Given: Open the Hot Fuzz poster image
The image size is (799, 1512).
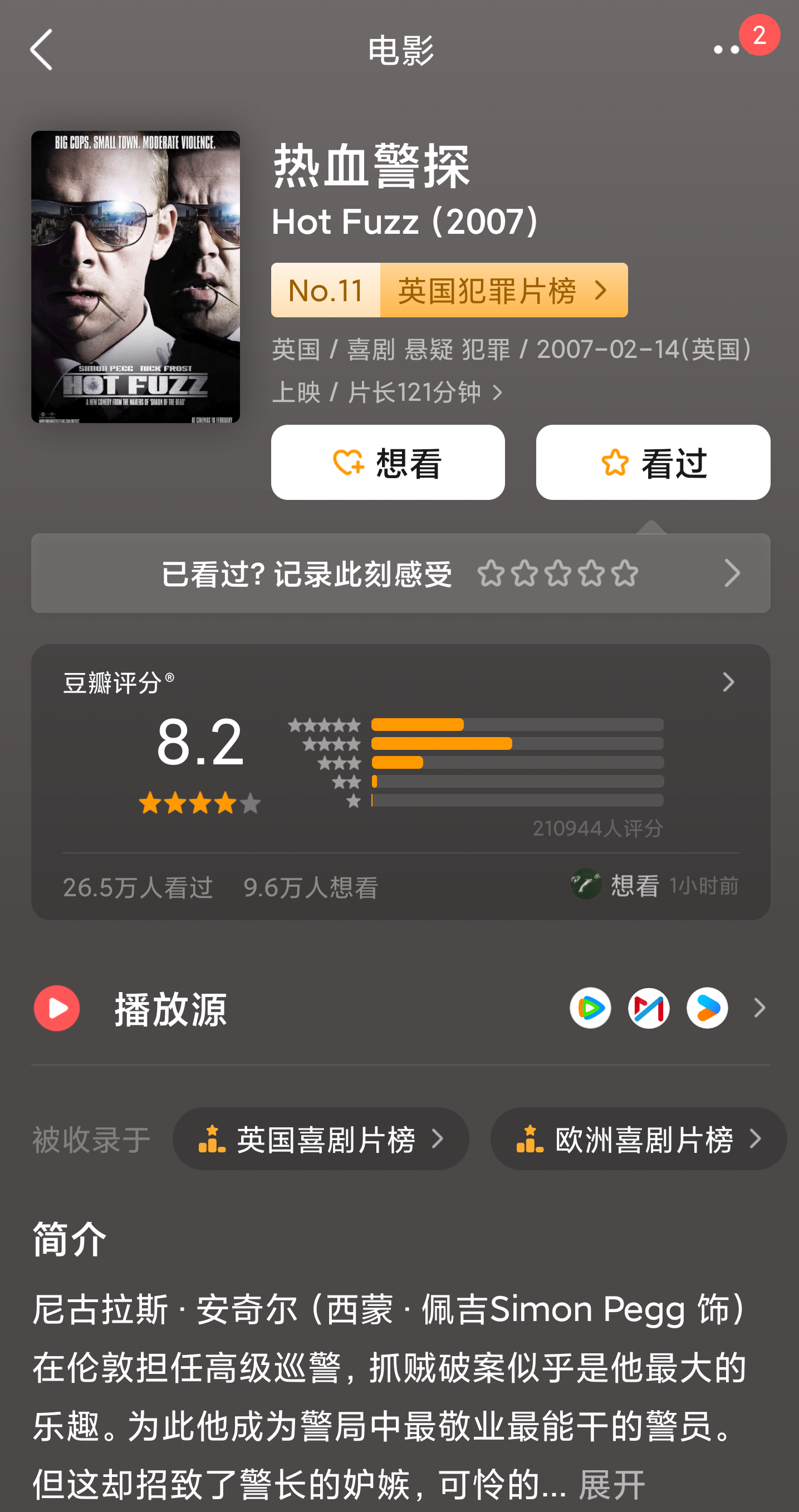Looking at the screenshot, I should pos(136,277).
